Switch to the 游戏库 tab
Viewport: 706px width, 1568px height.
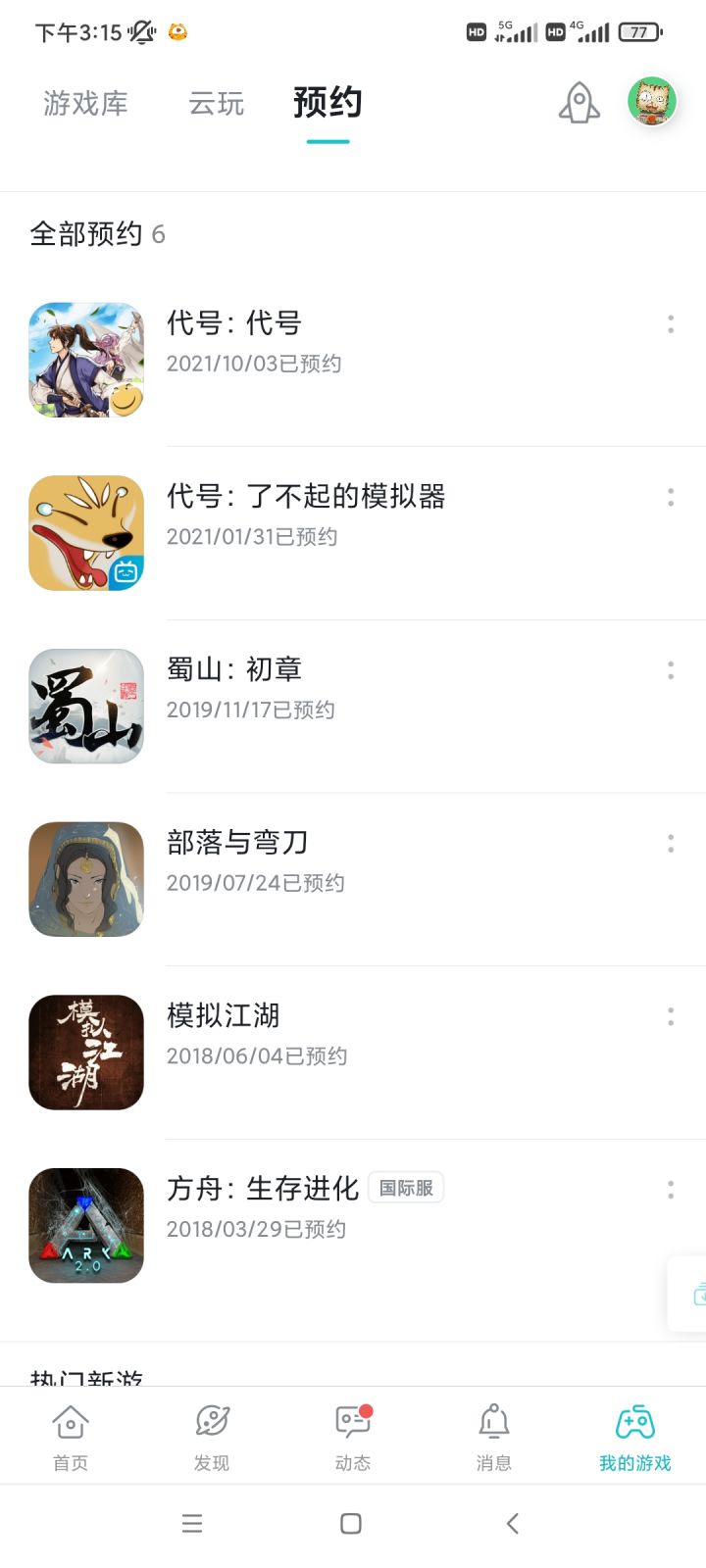[85, 104]
